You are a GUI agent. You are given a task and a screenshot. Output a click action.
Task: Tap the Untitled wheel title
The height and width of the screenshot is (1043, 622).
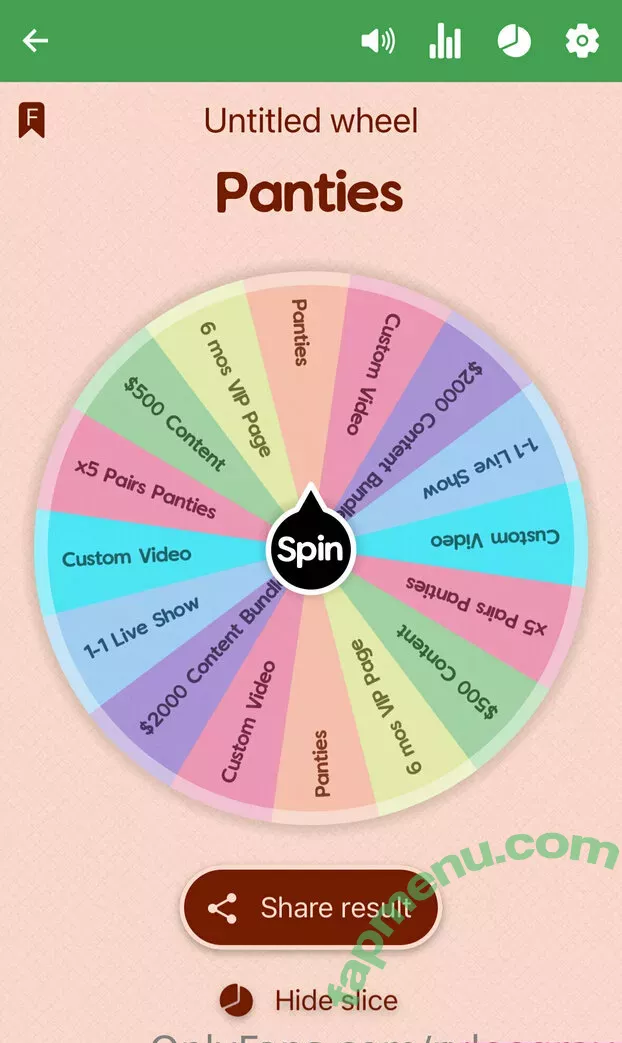click(x=311, y=121)
